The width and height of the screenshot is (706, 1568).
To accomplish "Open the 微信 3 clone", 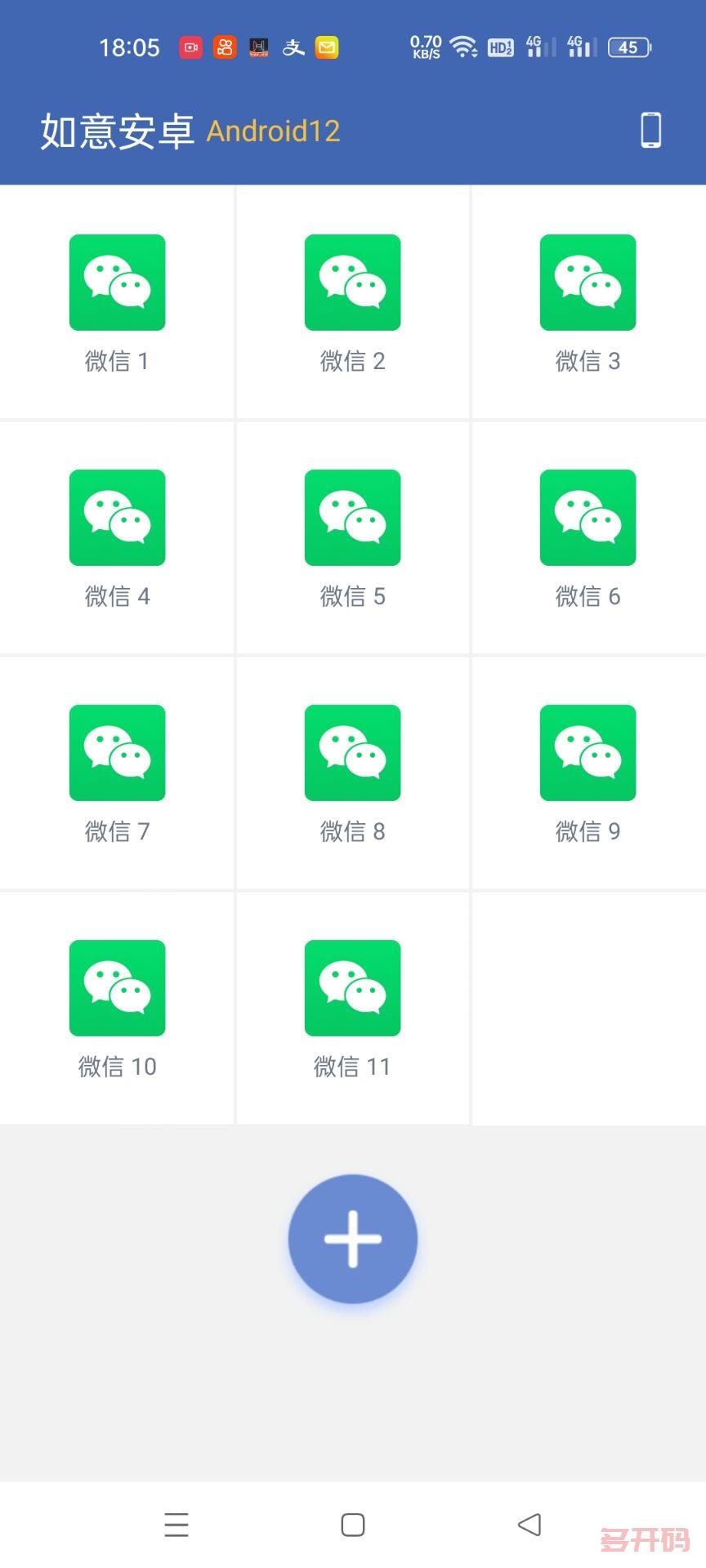I will pos(588,283).
